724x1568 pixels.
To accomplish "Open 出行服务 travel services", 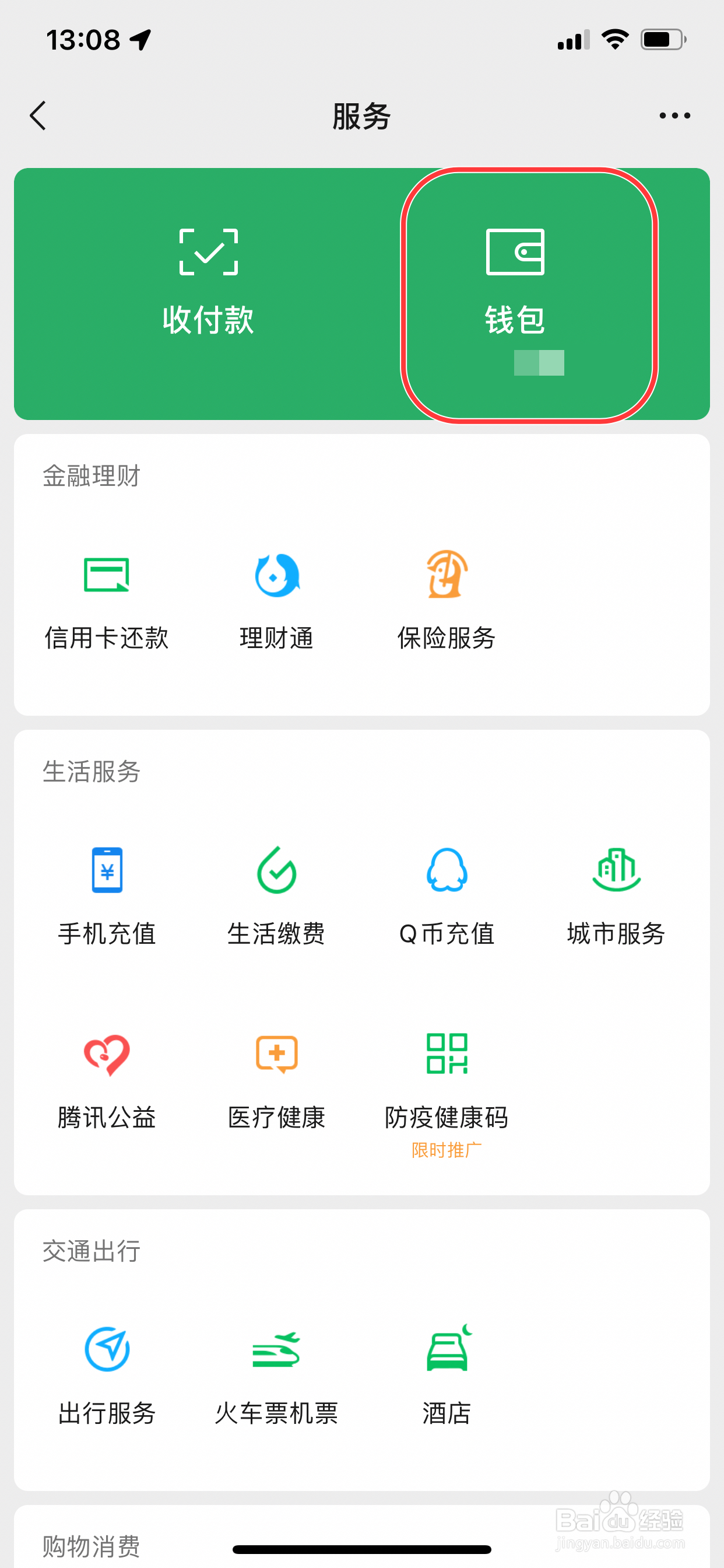I will tap(107, 1374).
